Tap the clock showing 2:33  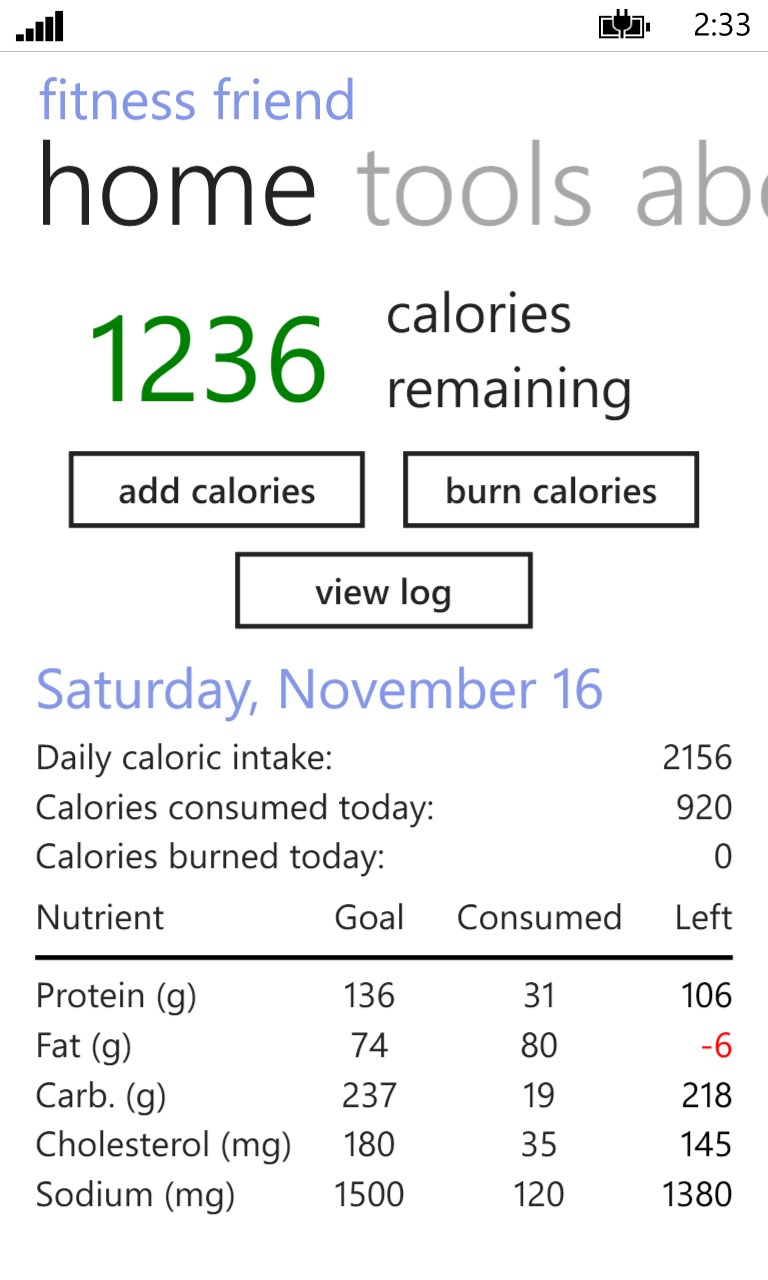[725, 25]
